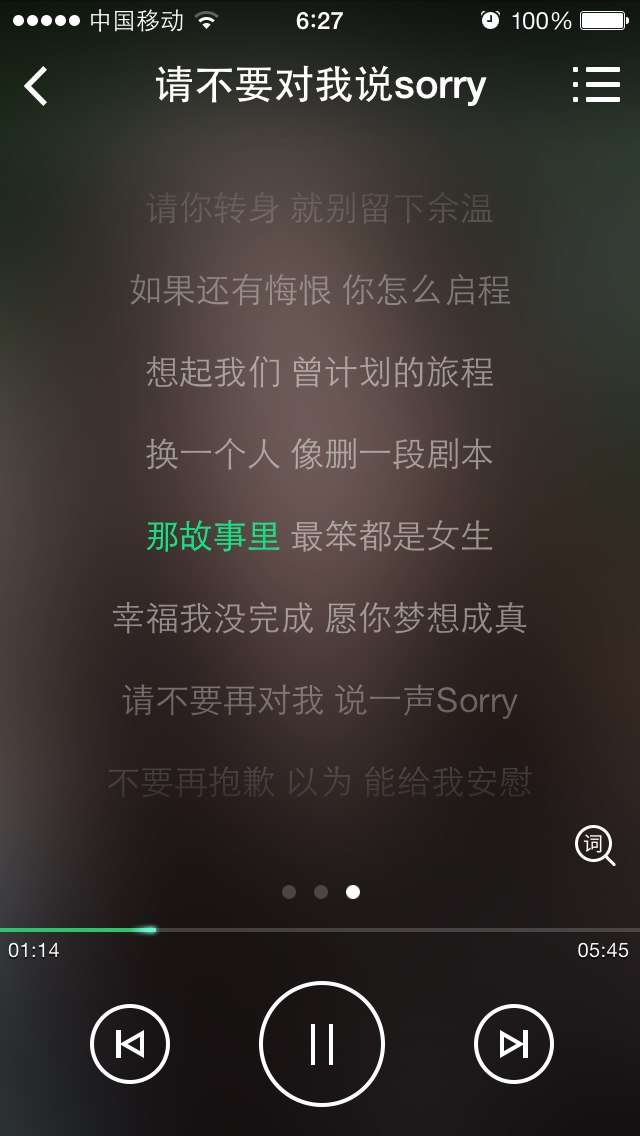Screen dimensions: 640x1136
Task: Go back using the top-left arrow
Action: point(36,86)
